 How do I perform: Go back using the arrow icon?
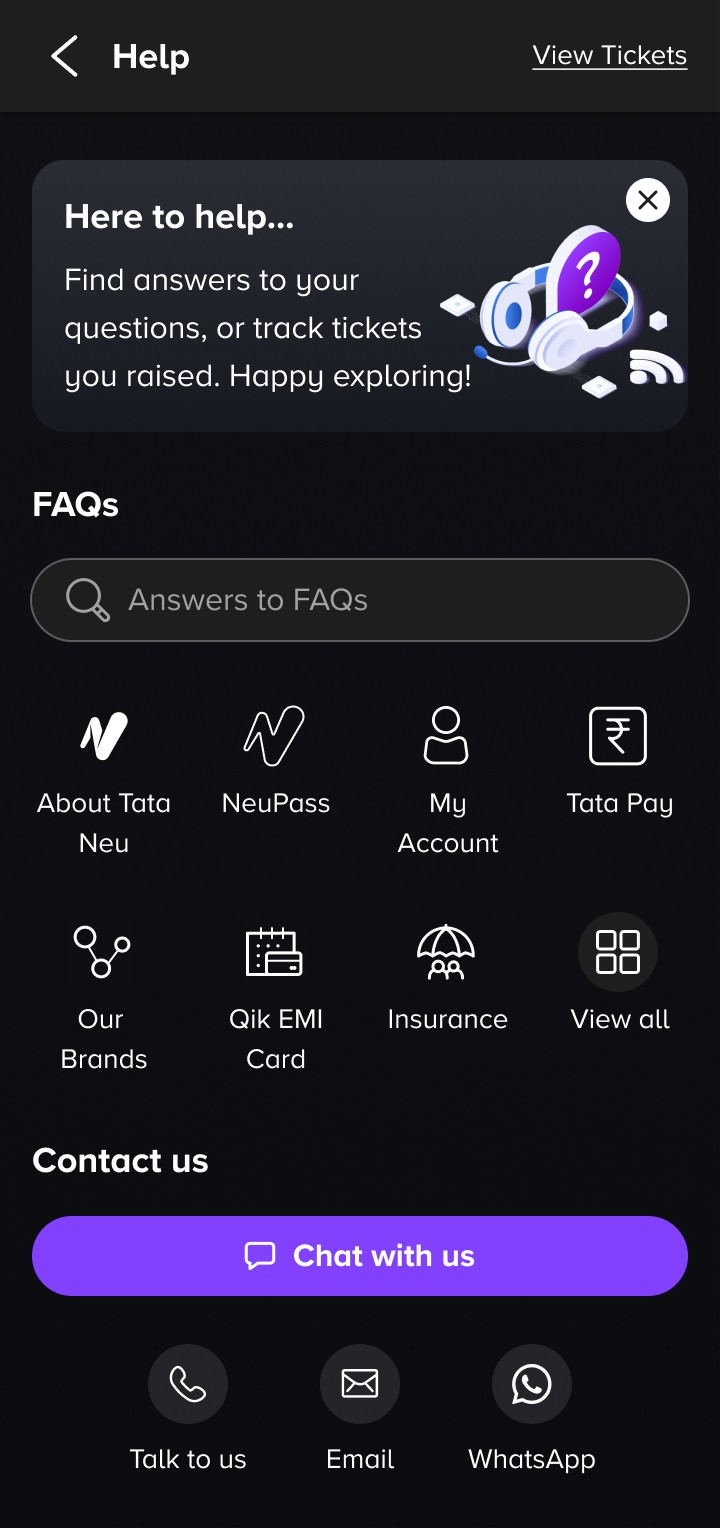coord(64,56)
